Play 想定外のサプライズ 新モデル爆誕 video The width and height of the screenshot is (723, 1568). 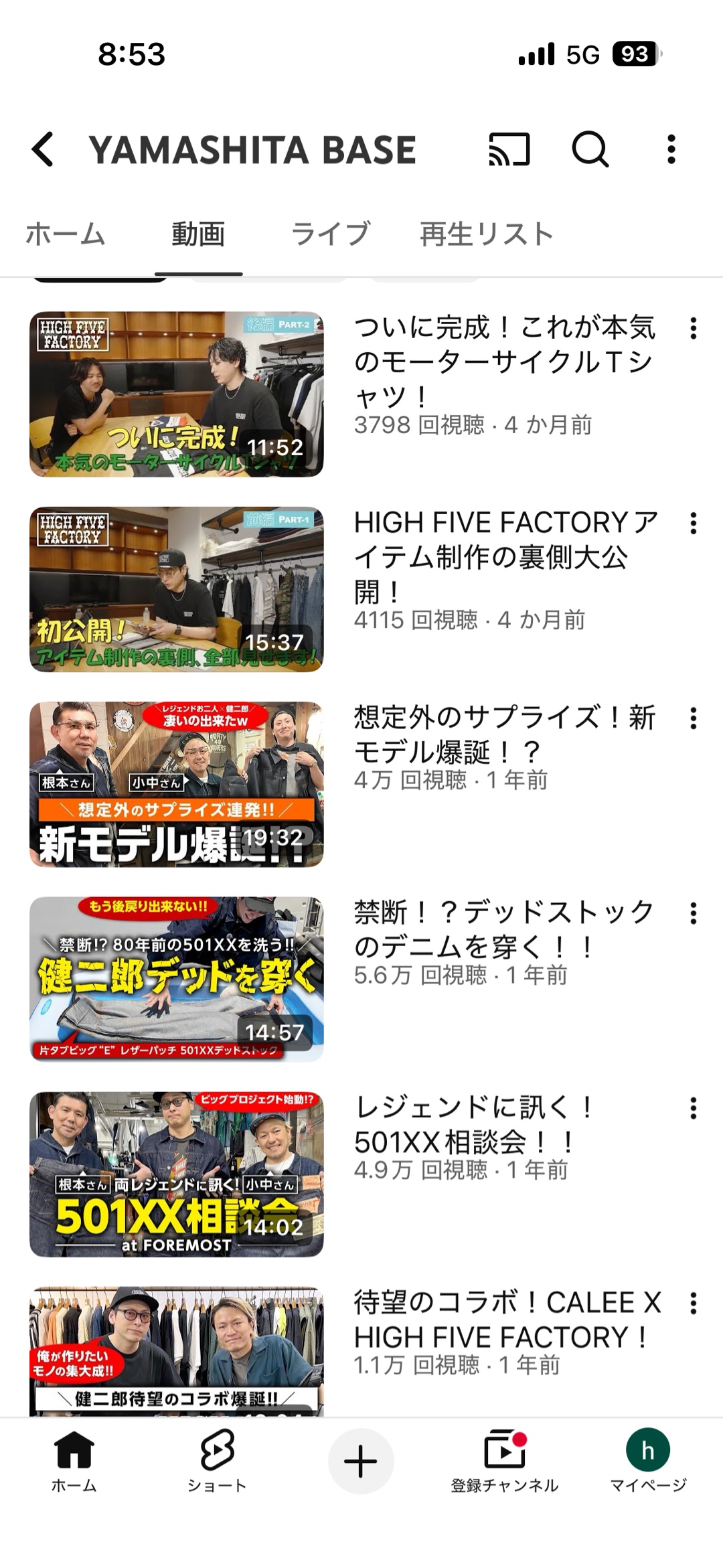pos(177,784)
